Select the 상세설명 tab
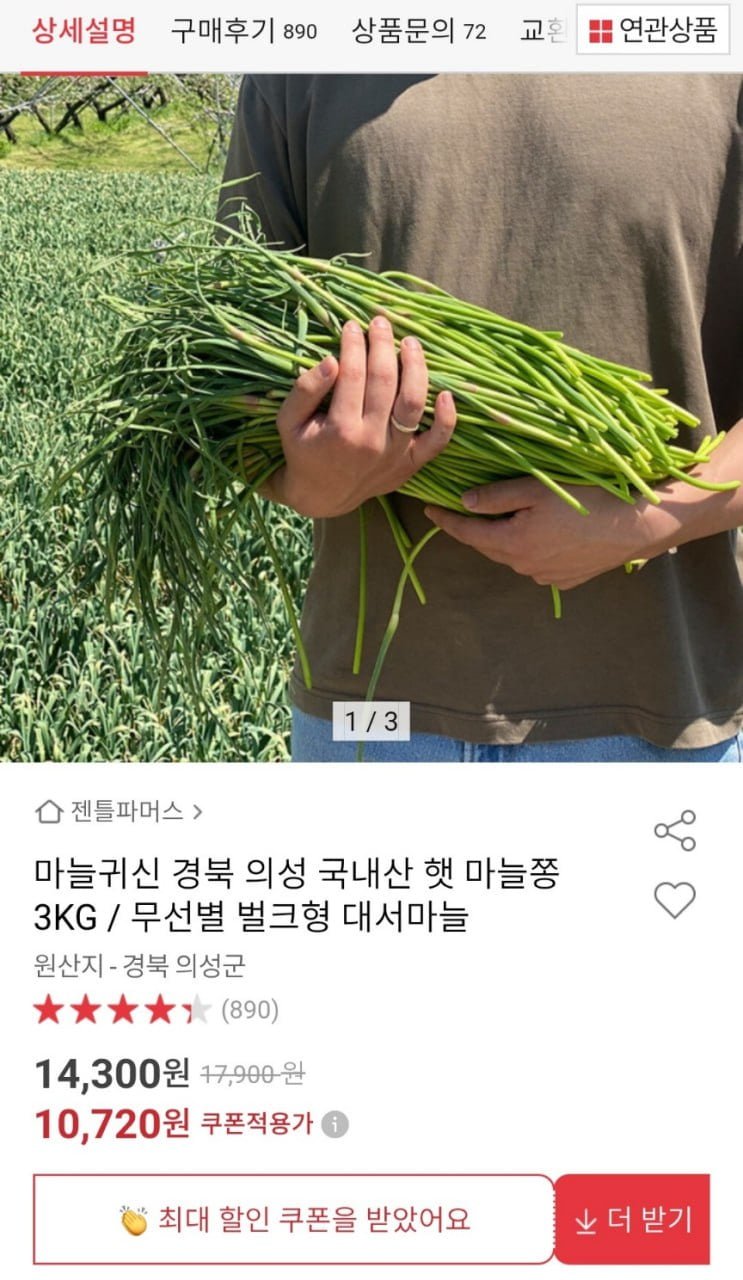 click(x=84, y=31)
